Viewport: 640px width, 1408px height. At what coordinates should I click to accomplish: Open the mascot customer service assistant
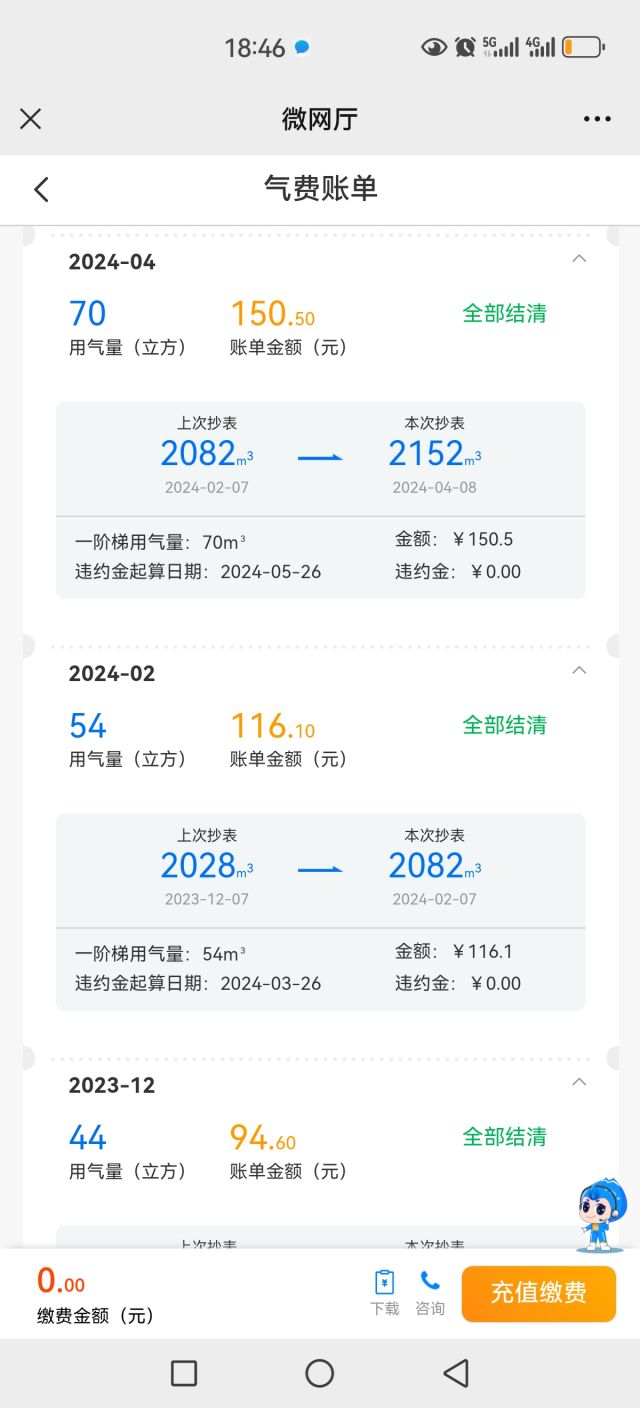click(x=601, y=1215)
